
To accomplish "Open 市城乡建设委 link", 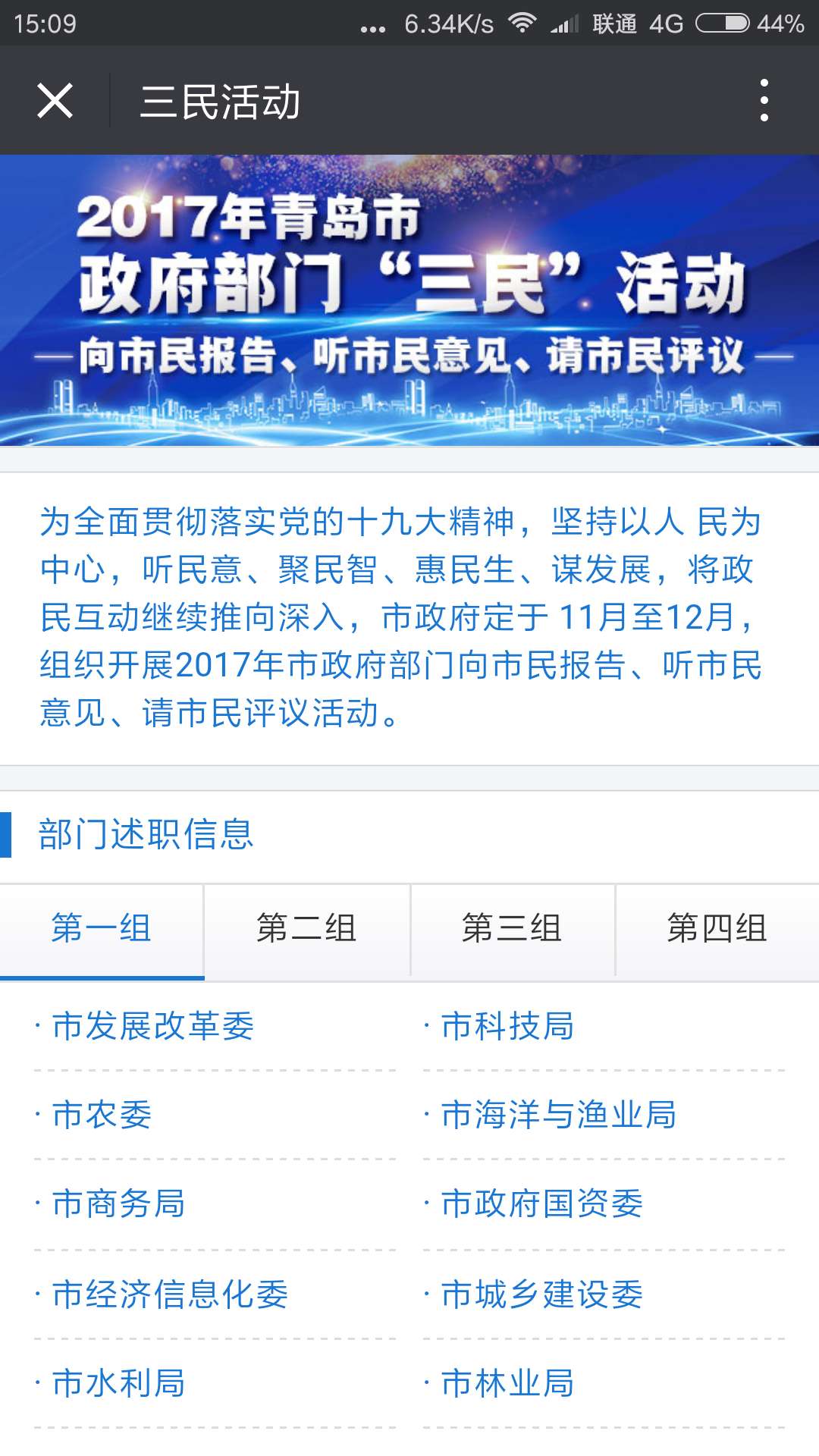I will click(541, 1294).
